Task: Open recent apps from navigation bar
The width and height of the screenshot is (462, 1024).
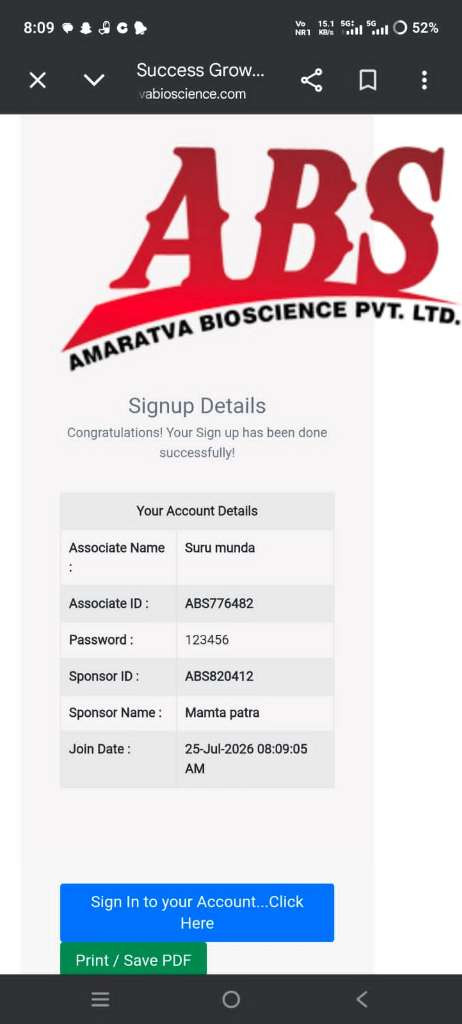Action: 100,999
